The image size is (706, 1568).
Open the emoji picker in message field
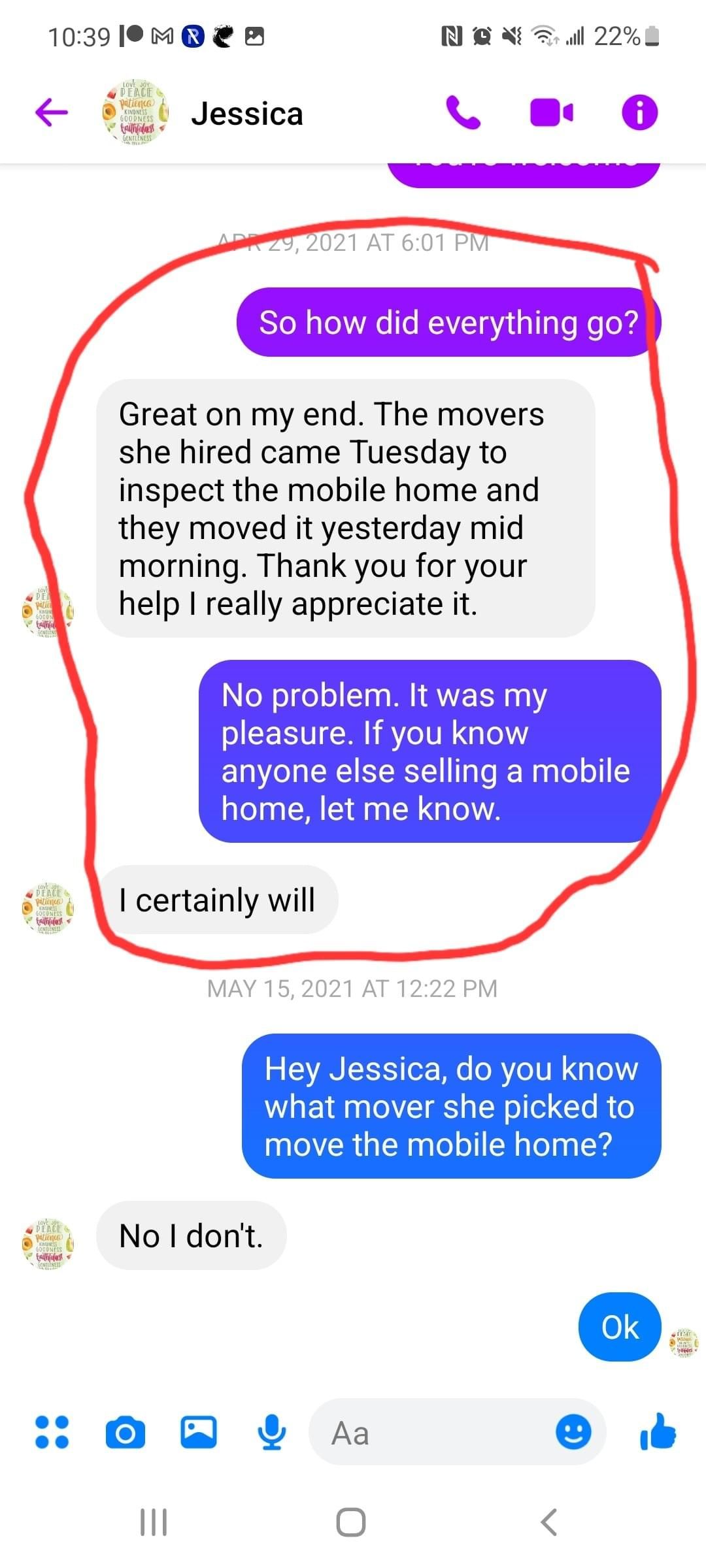[573, 1432]
